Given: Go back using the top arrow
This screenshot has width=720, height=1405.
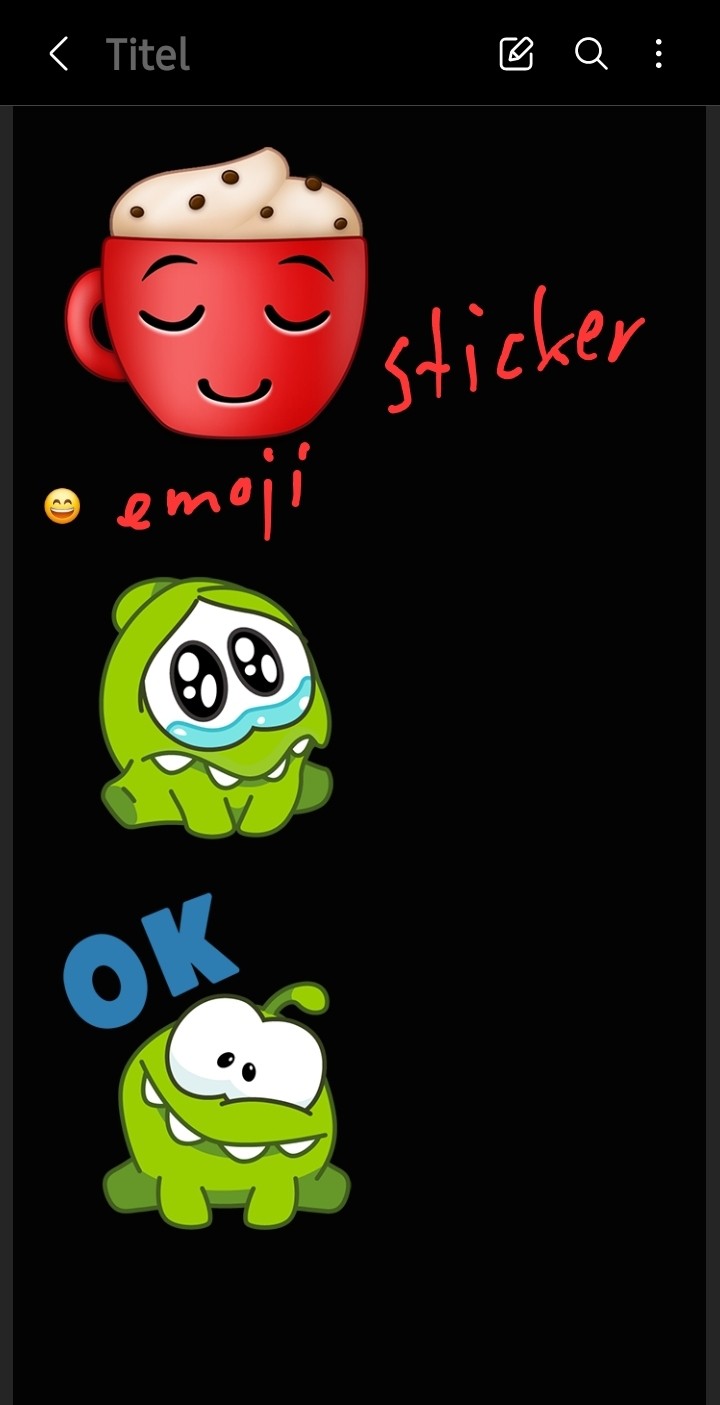Looking at the screenshot, I should [59, 54].
